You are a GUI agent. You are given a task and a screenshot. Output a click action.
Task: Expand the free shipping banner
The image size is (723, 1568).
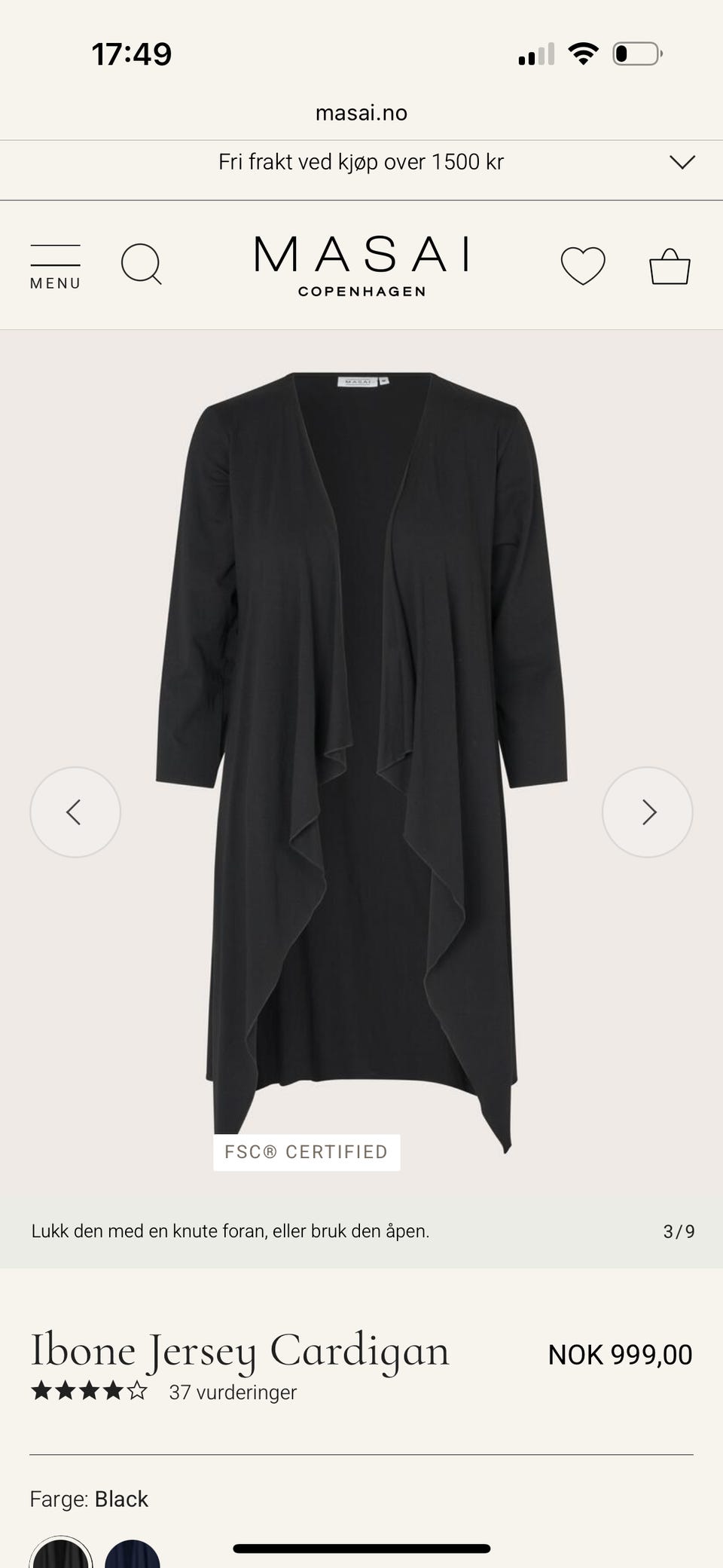point(682,162)
